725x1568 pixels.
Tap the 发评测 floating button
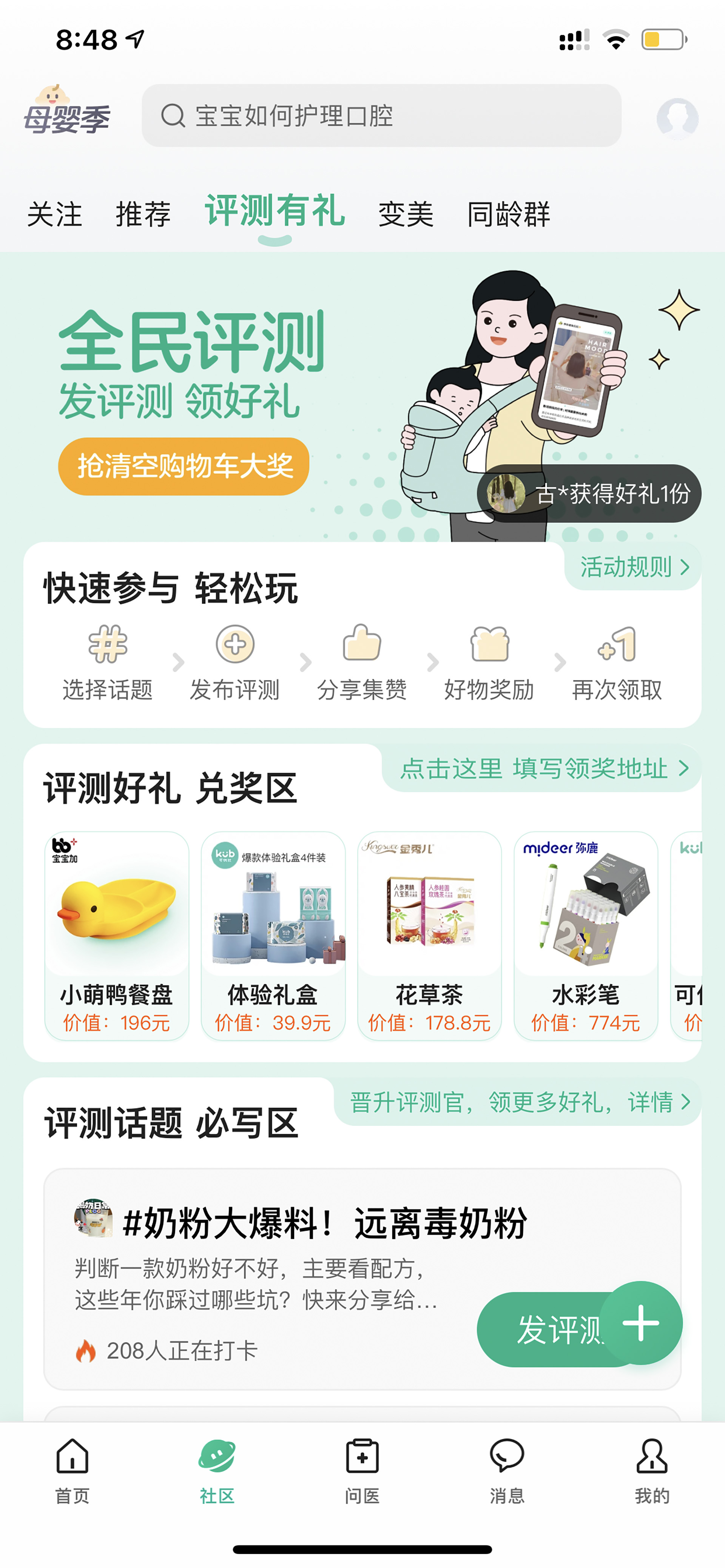point(579,1329)
